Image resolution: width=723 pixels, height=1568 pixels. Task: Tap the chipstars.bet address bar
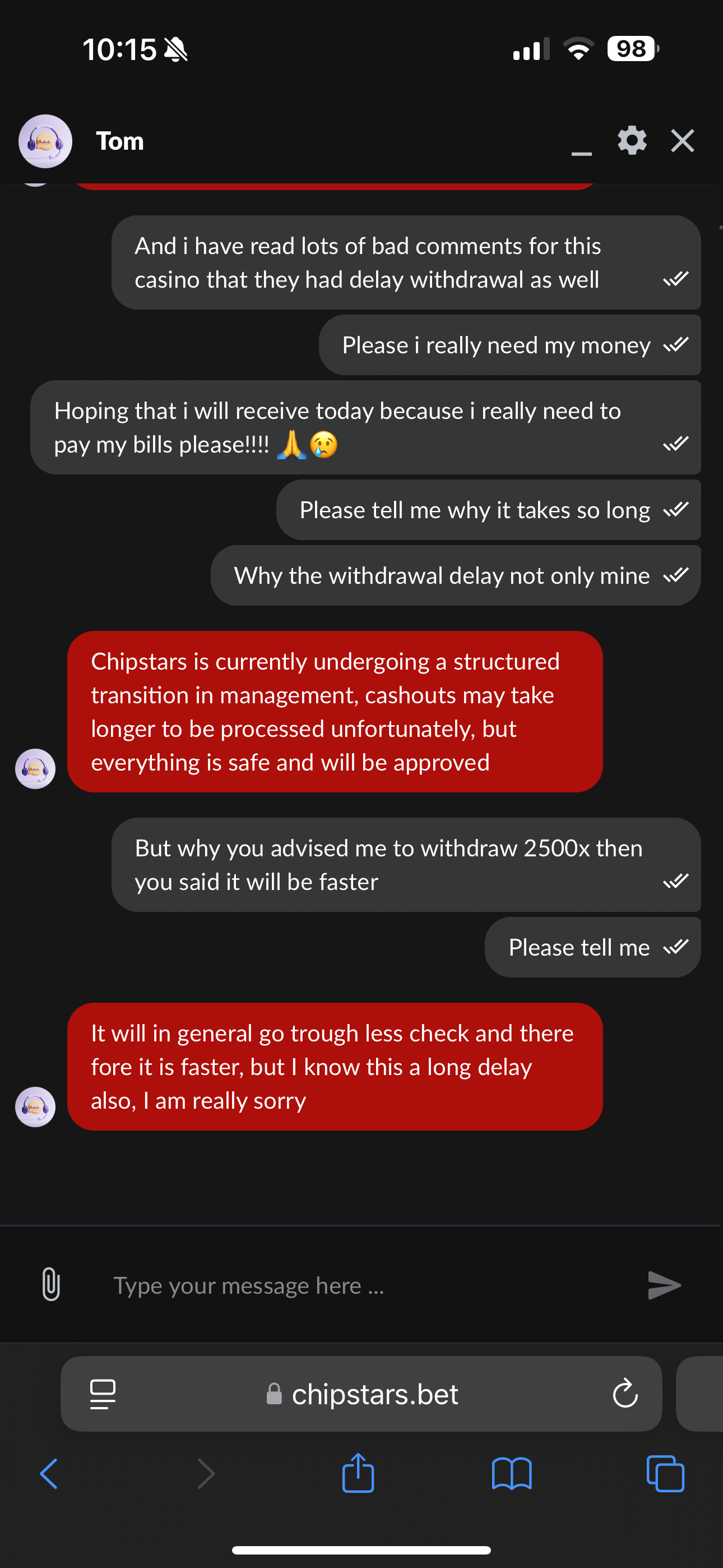tap(363, 1394)
